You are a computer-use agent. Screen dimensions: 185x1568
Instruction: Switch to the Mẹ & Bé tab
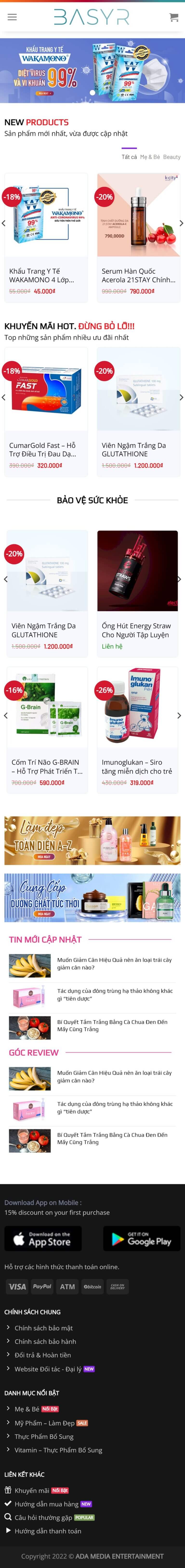pos(150,157)
